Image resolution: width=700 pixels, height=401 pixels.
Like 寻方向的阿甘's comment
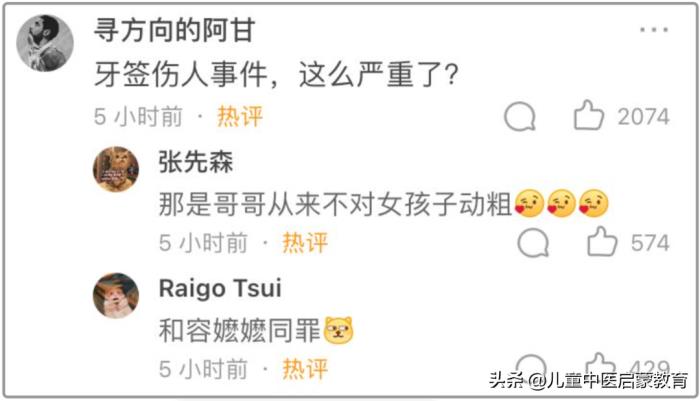pyautogui.click(x=588, y=116)
